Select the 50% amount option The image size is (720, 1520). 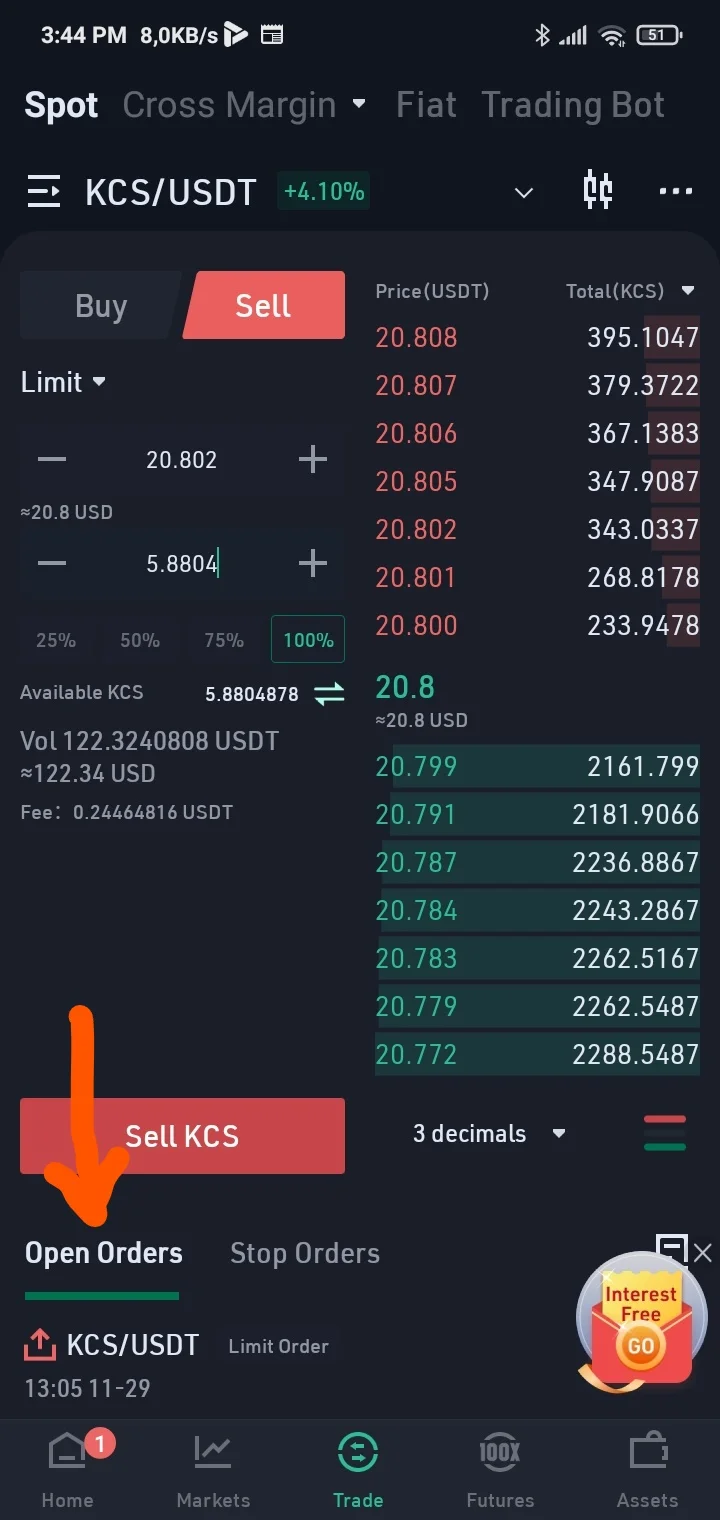pyautogui.click(x=140, y=639)
